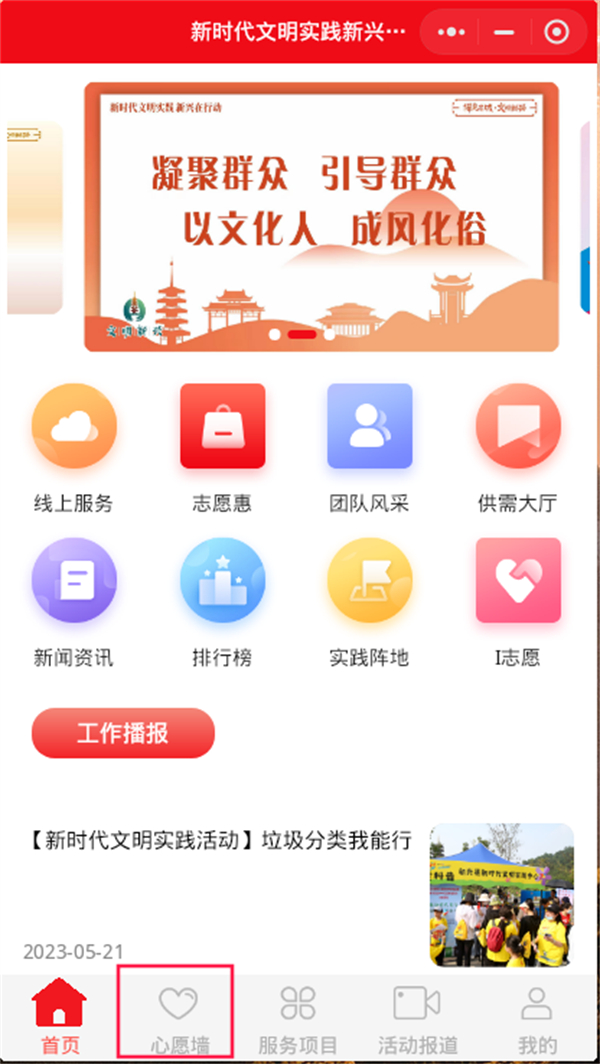
Task: Open the mini program more options menu
Action: click(452, 32)
